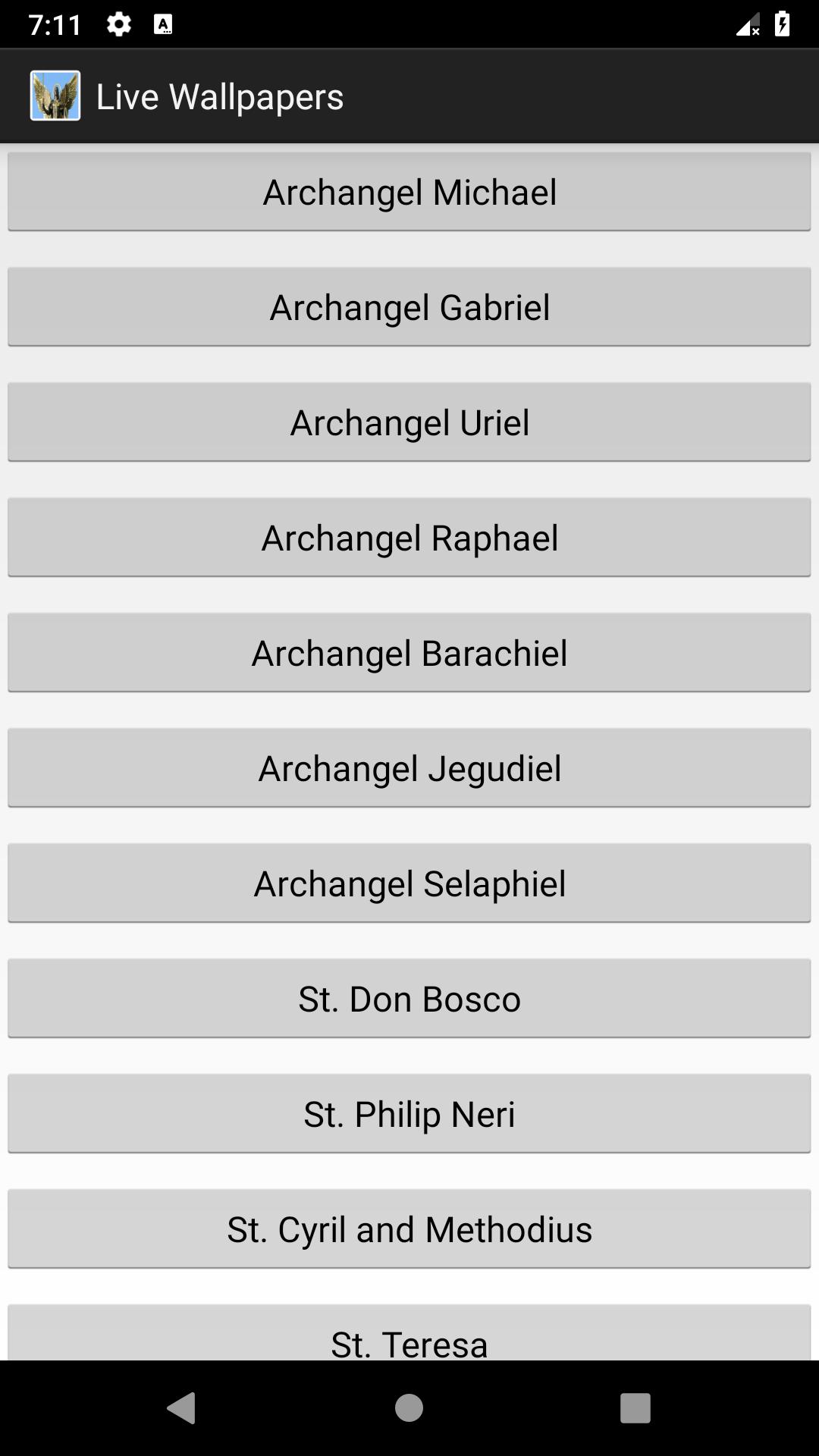Return to the home screen

click(409, 1408)
